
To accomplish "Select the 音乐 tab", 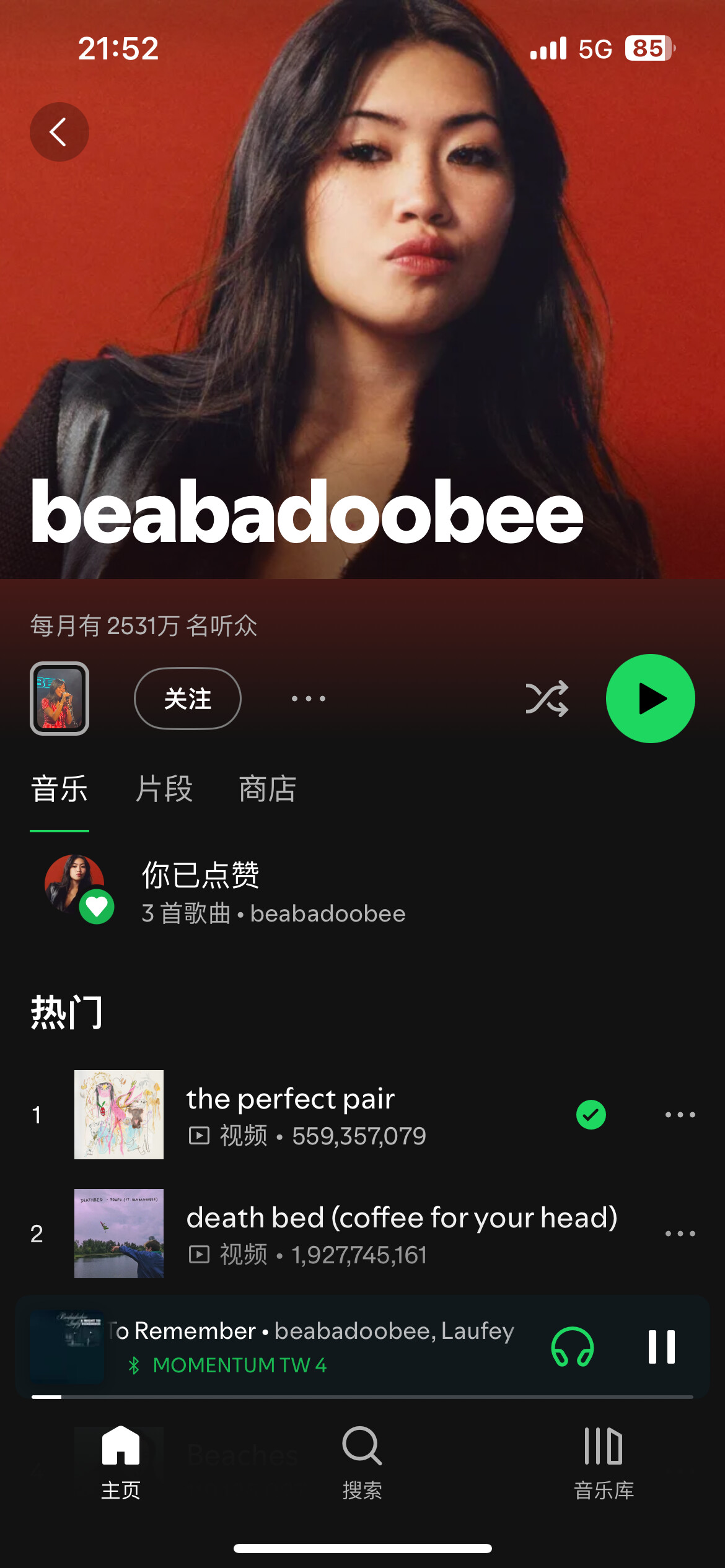I will (x=59, y=789).
